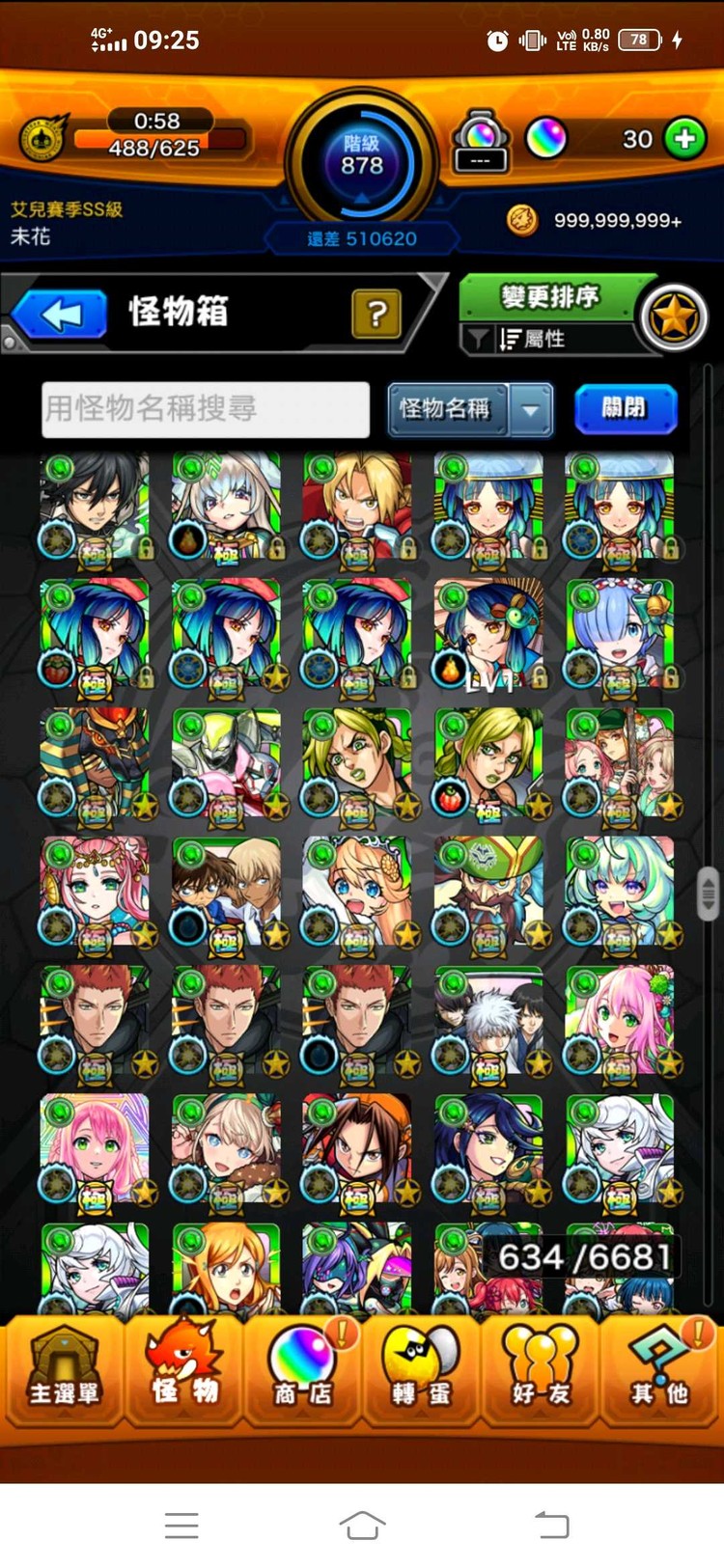The height and width of the screenshot is (1568, 724).
Task: Open the Anubis jackal monster tile
Action: click(95, 762)
